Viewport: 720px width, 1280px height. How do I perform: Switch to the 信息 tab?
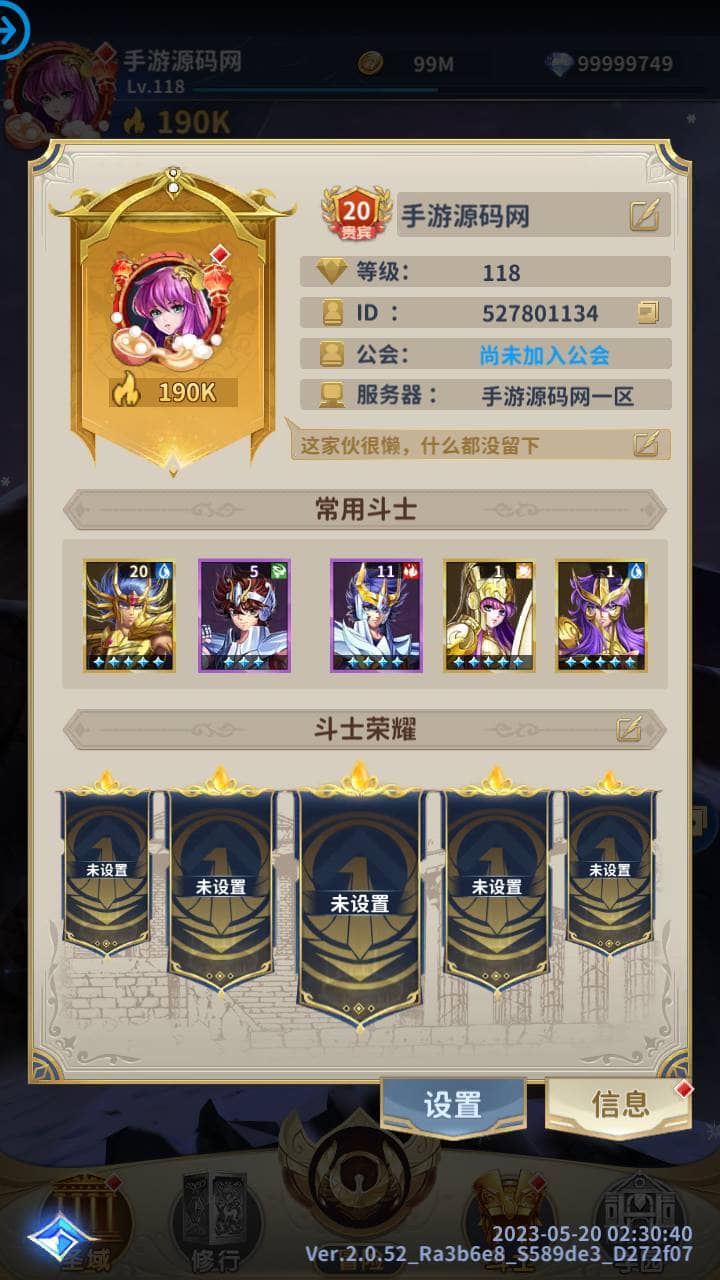[619, 1105]
